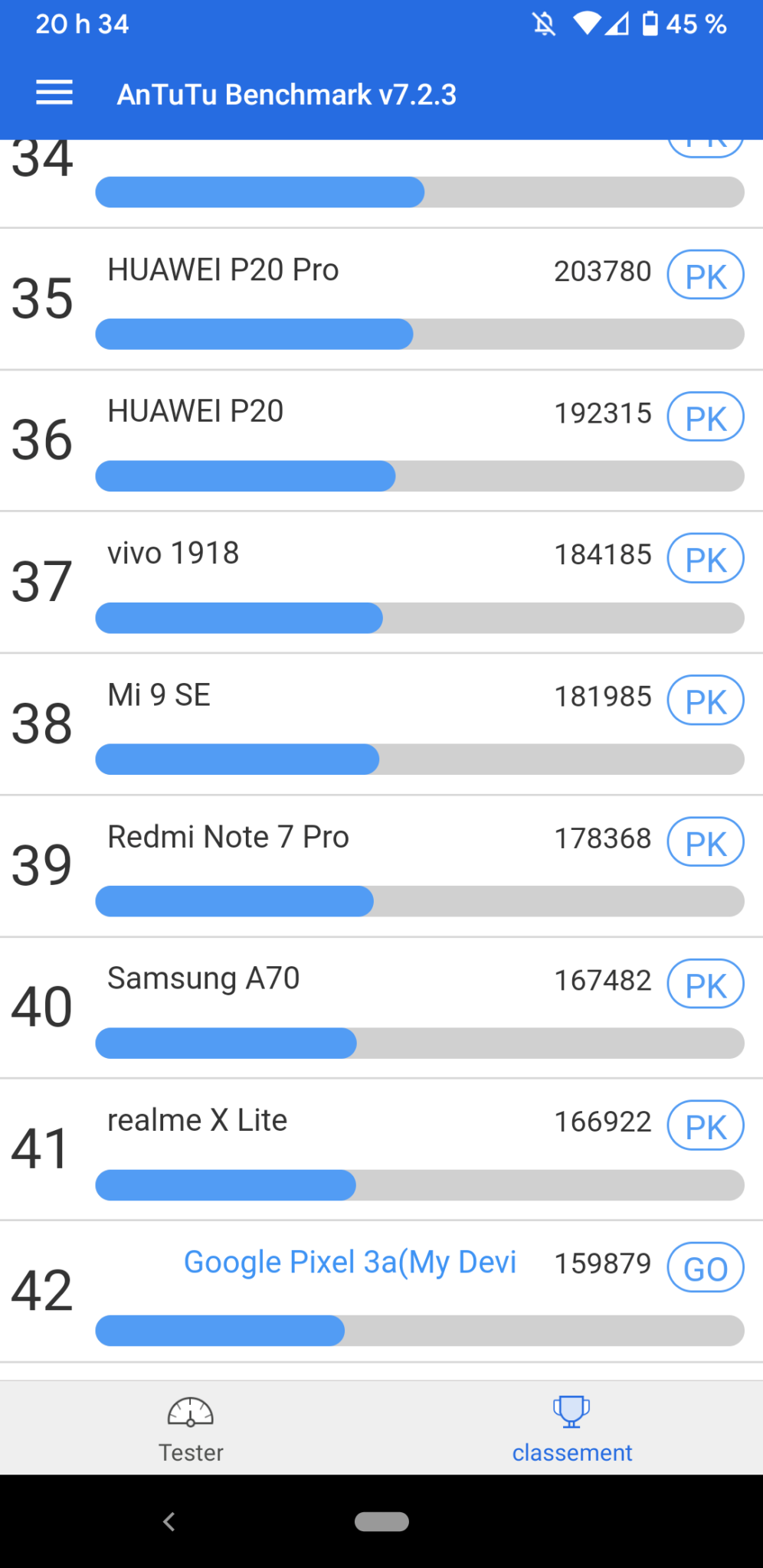Compare against realme X Lite using PK
The image size is (763, 1568).
[706, 1126]
